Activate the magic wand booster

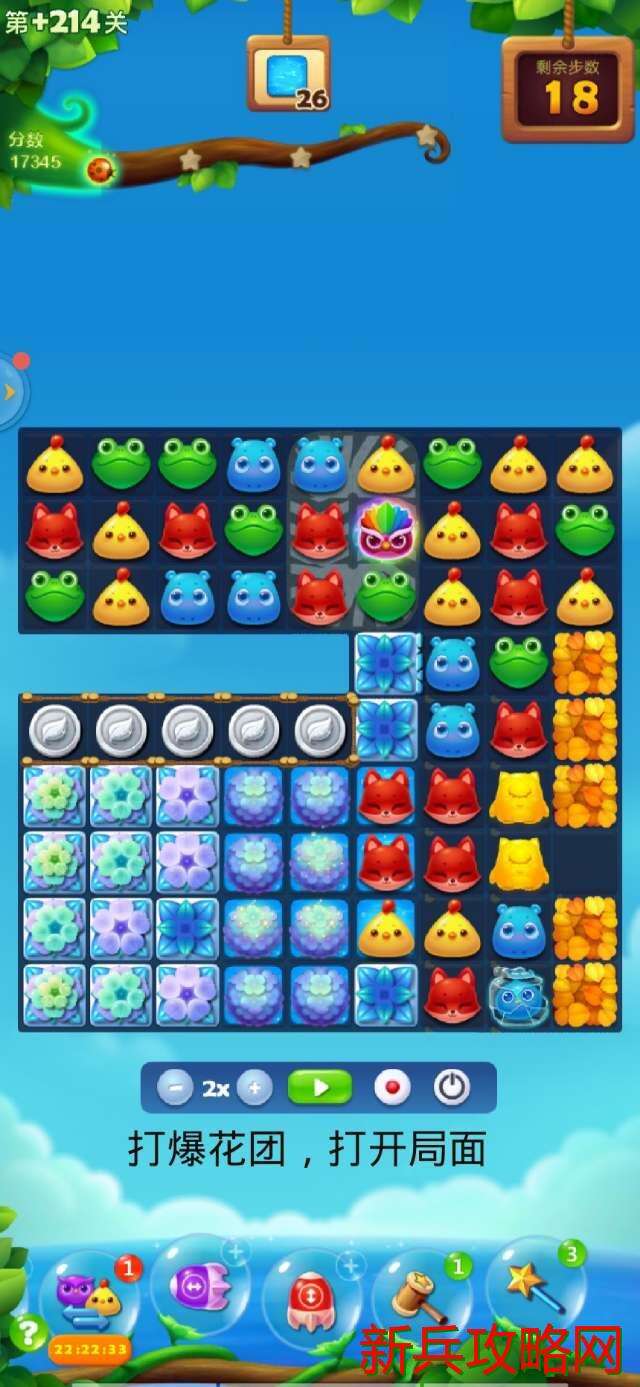click(x=532, y=1288)
